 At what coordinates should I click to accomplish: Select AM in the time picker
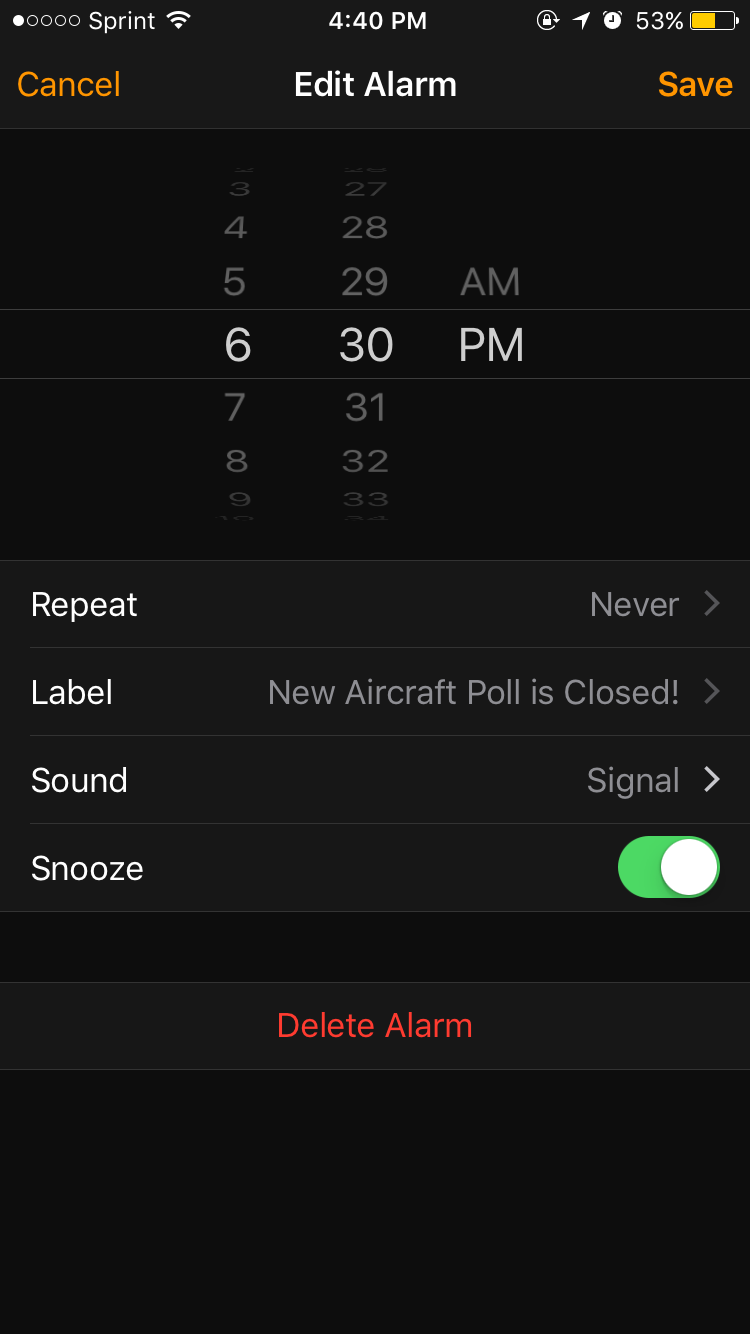490,282
